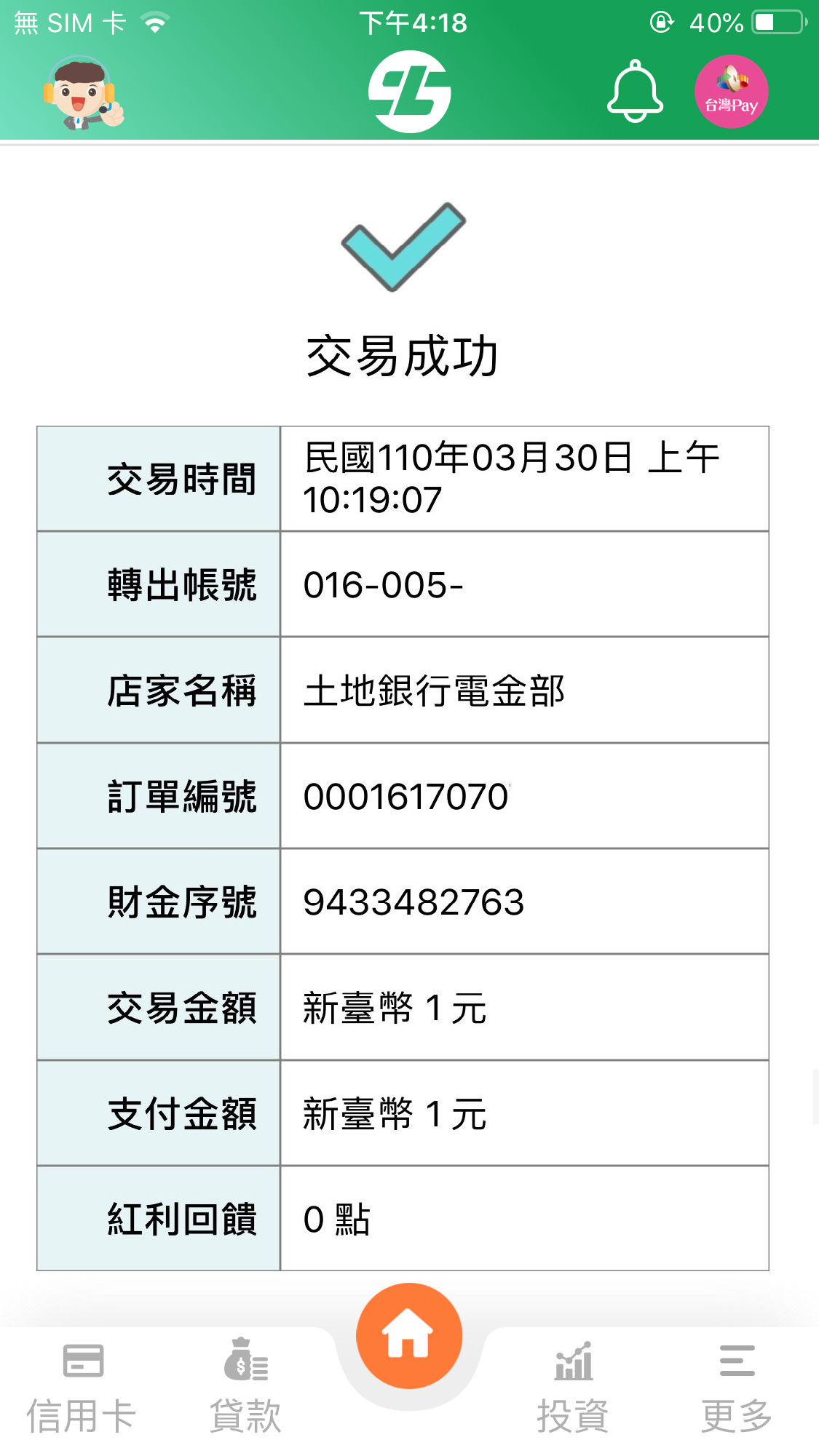The height and width of the screenshot is (1456, 819).
Task: Switch to the 信用卡 tab
Action: [x=82, y=1387]
